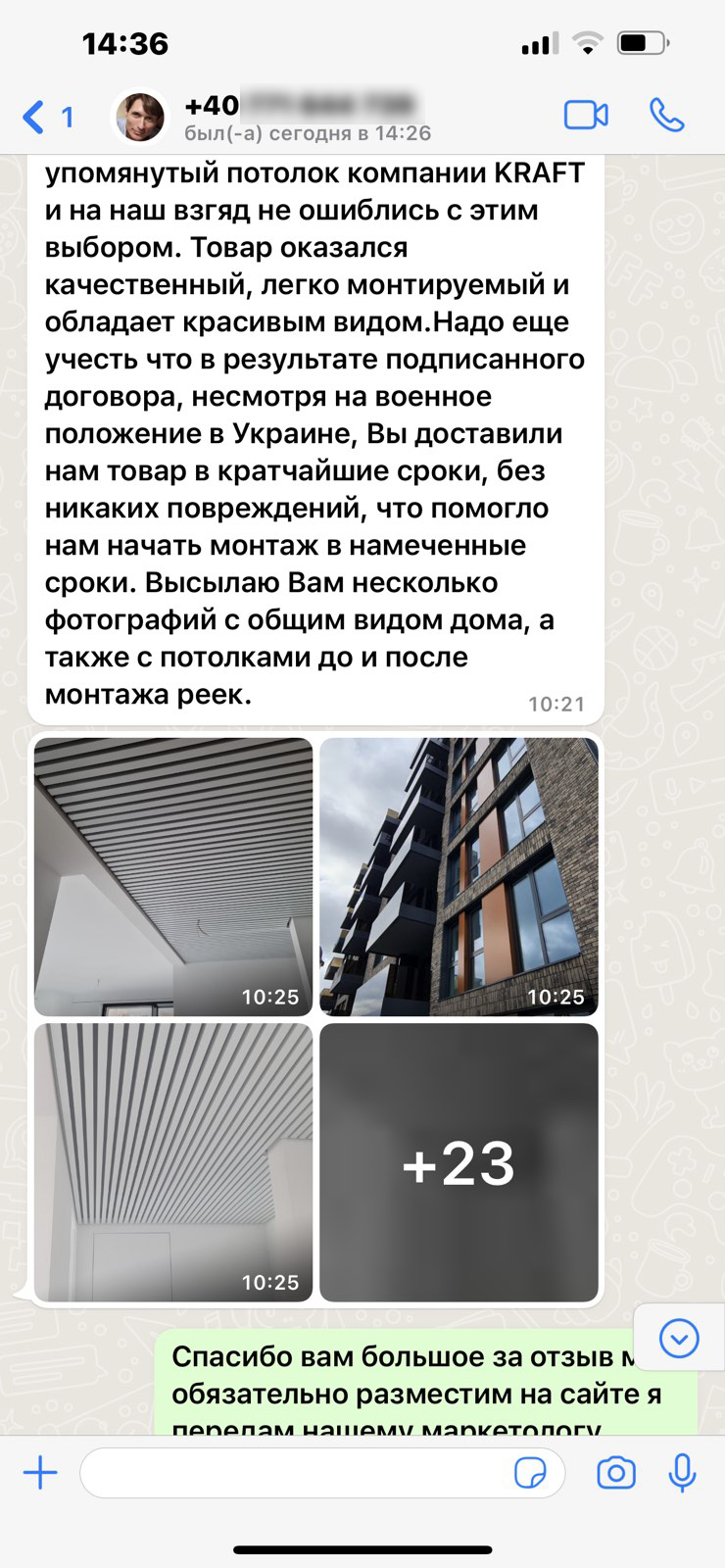The image size is (725, 1568).
Task: Start a voice call
Action: [667, 116]
